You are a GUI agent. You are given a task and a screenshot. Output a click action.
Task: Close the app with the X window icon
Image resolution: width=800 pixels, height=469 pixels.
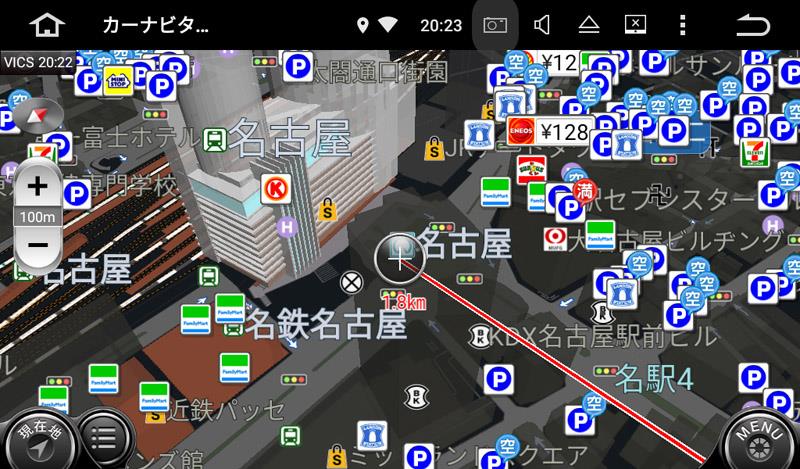pos(636,24)
